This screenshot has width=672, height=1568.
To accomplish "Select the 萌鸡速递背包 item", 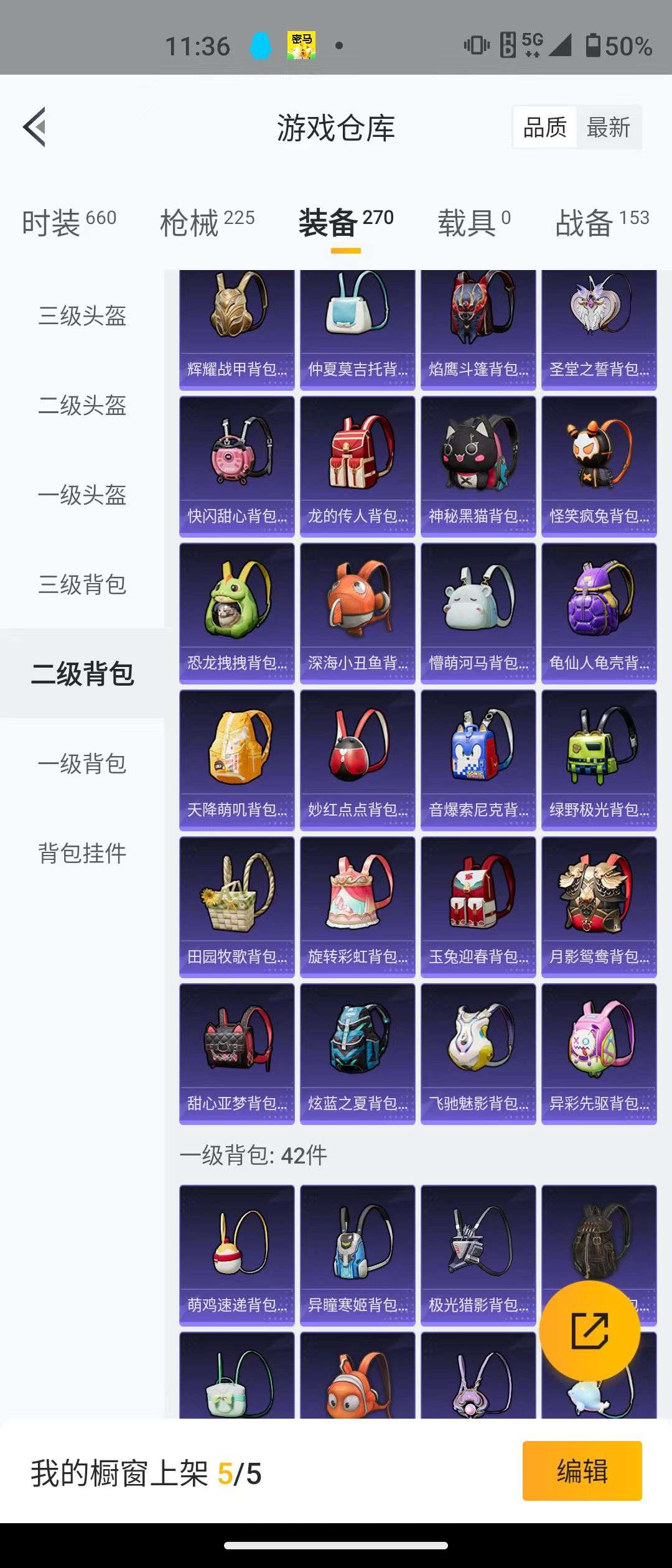I will click(237, 1257).
